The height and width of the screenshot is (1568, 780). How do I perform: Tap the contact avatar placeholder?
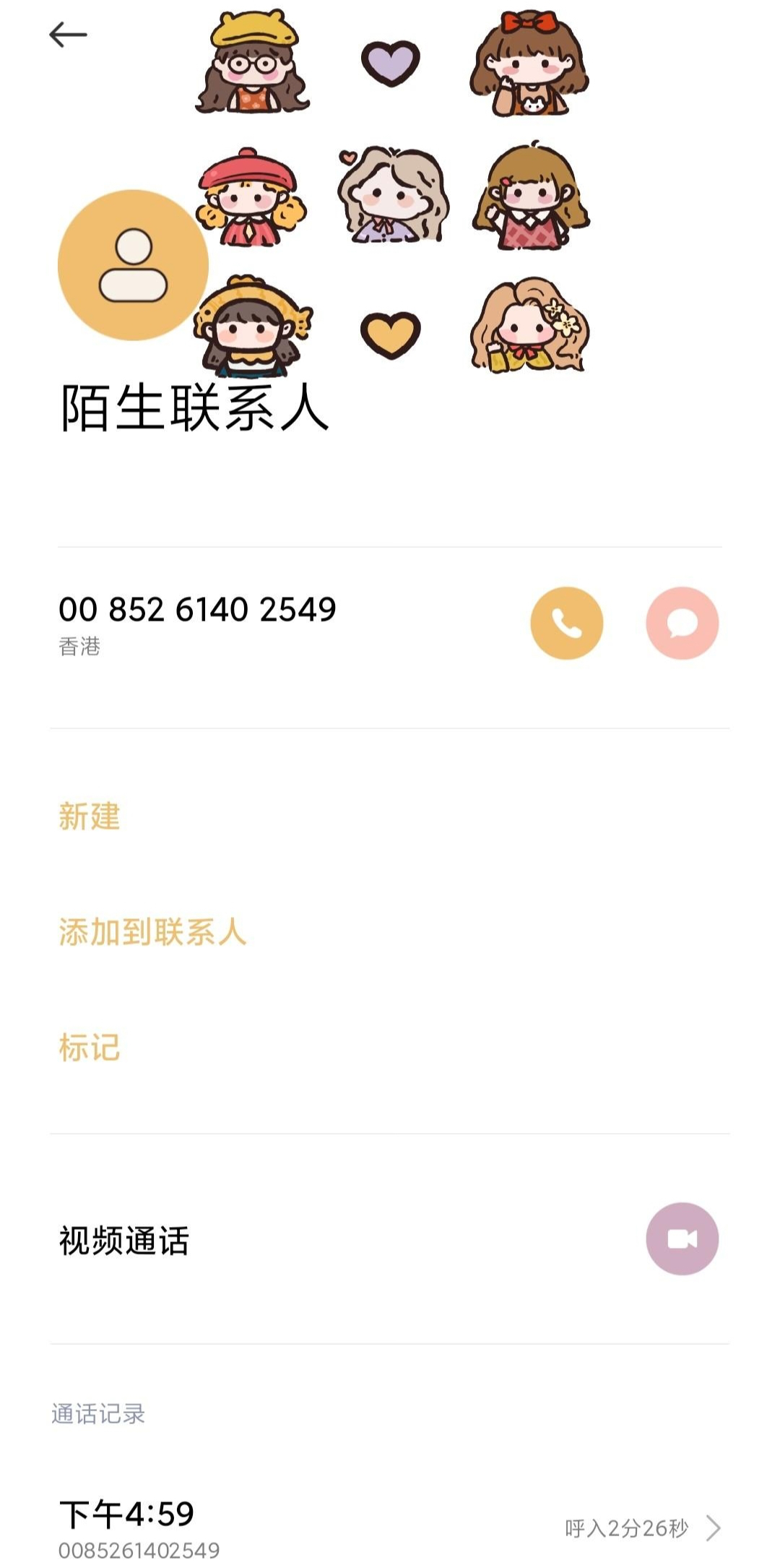point(133,265)
